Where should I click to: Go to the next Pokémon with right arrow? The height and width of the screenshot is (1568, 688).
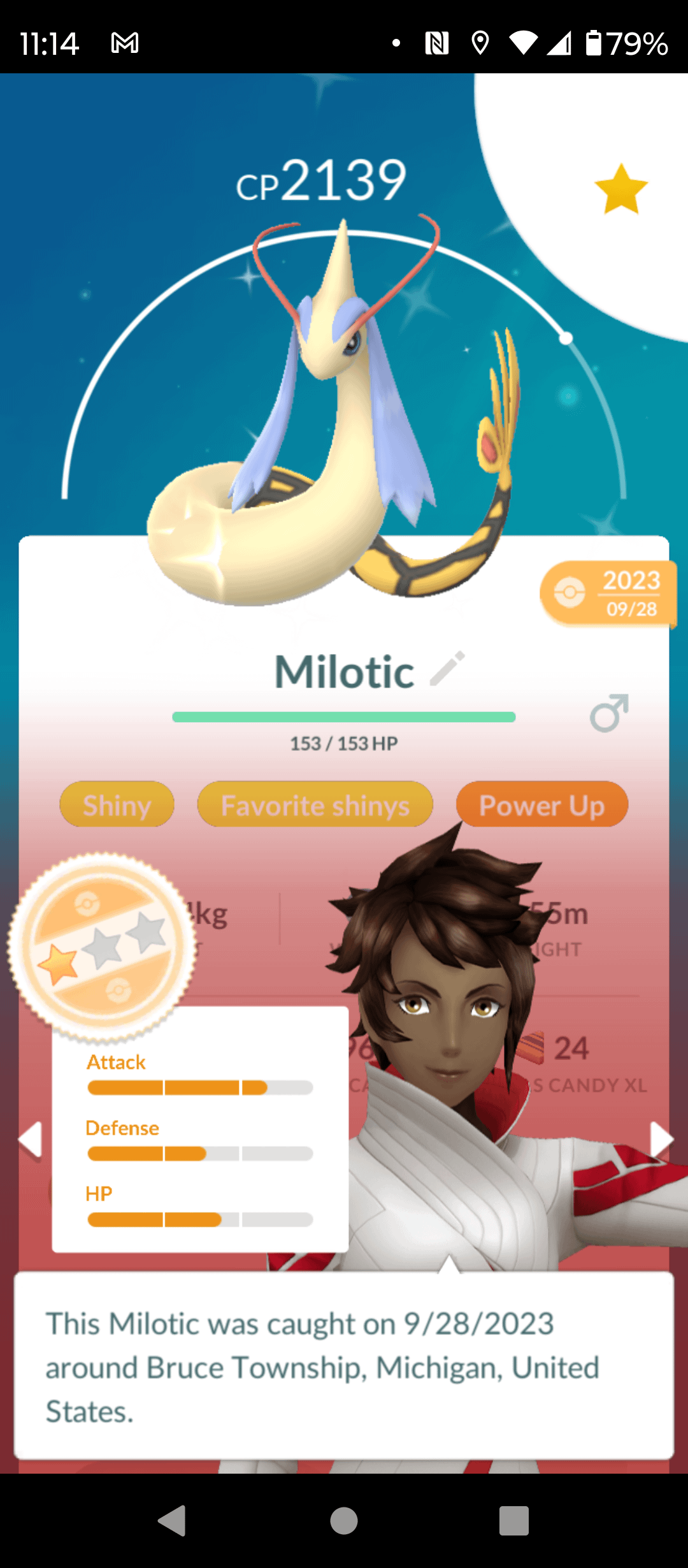point(660,1140)
